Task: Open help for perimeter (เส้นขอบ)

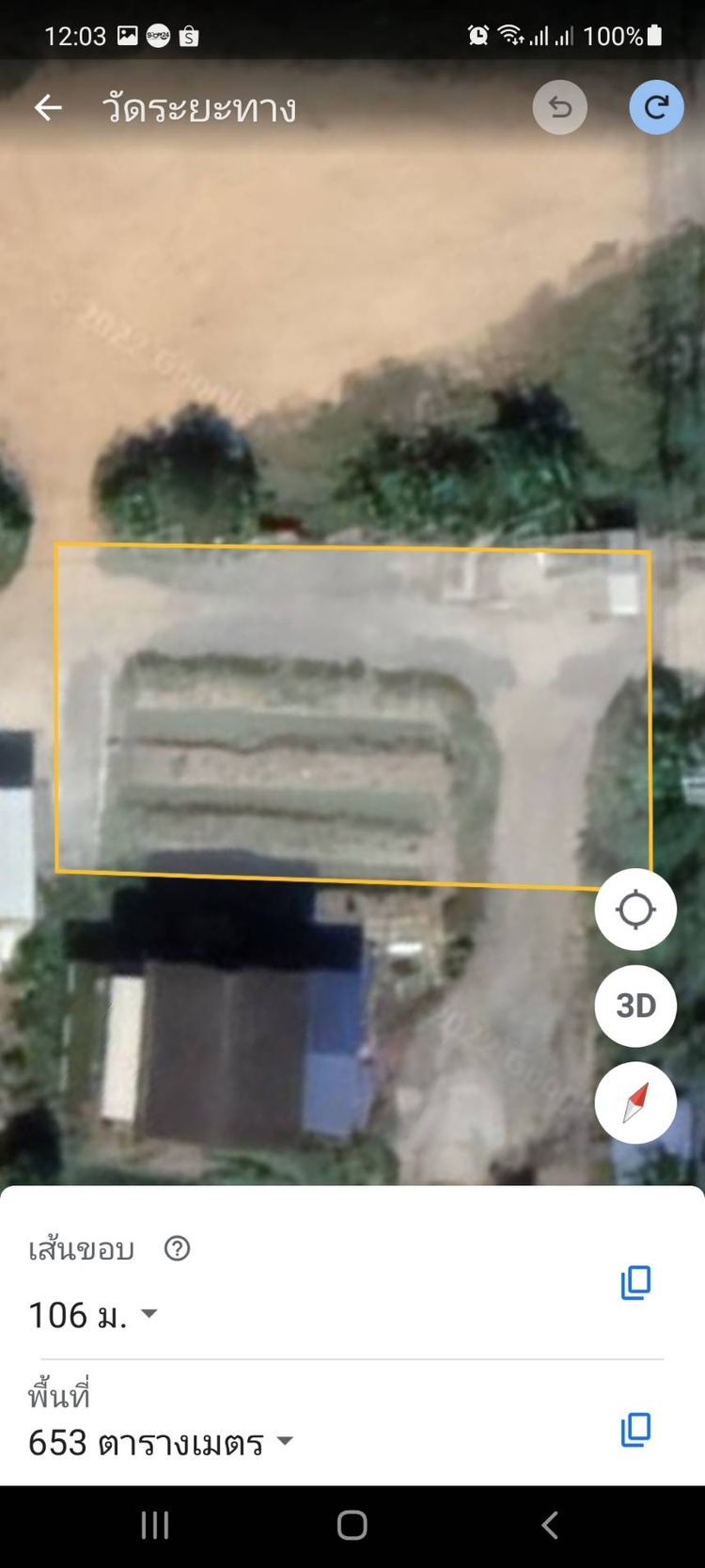Action: pyautogui.click(x=177, y=1248)
